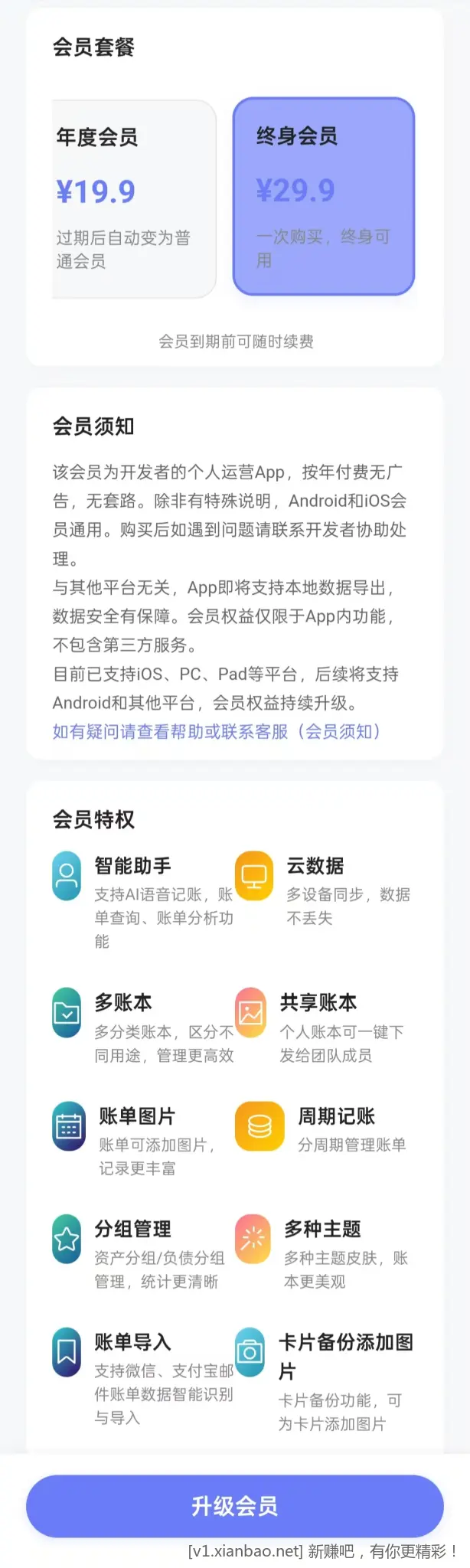Select the 年度会员 ¥19.9 plan
Viewport: 470px width, 1568px height.
click(134, 199)
